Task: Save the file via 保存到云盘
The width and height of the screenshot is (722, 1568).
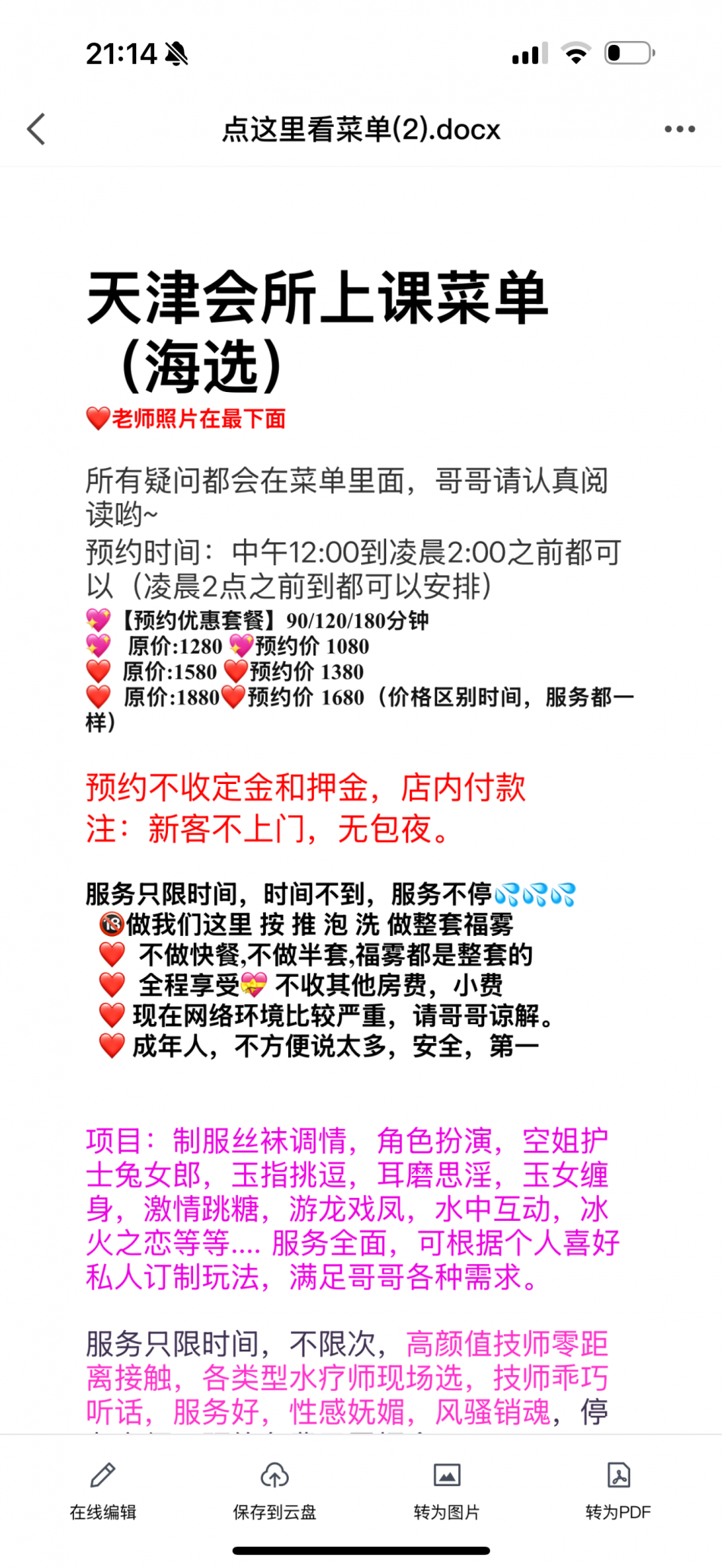Action: coord(274,1491)
